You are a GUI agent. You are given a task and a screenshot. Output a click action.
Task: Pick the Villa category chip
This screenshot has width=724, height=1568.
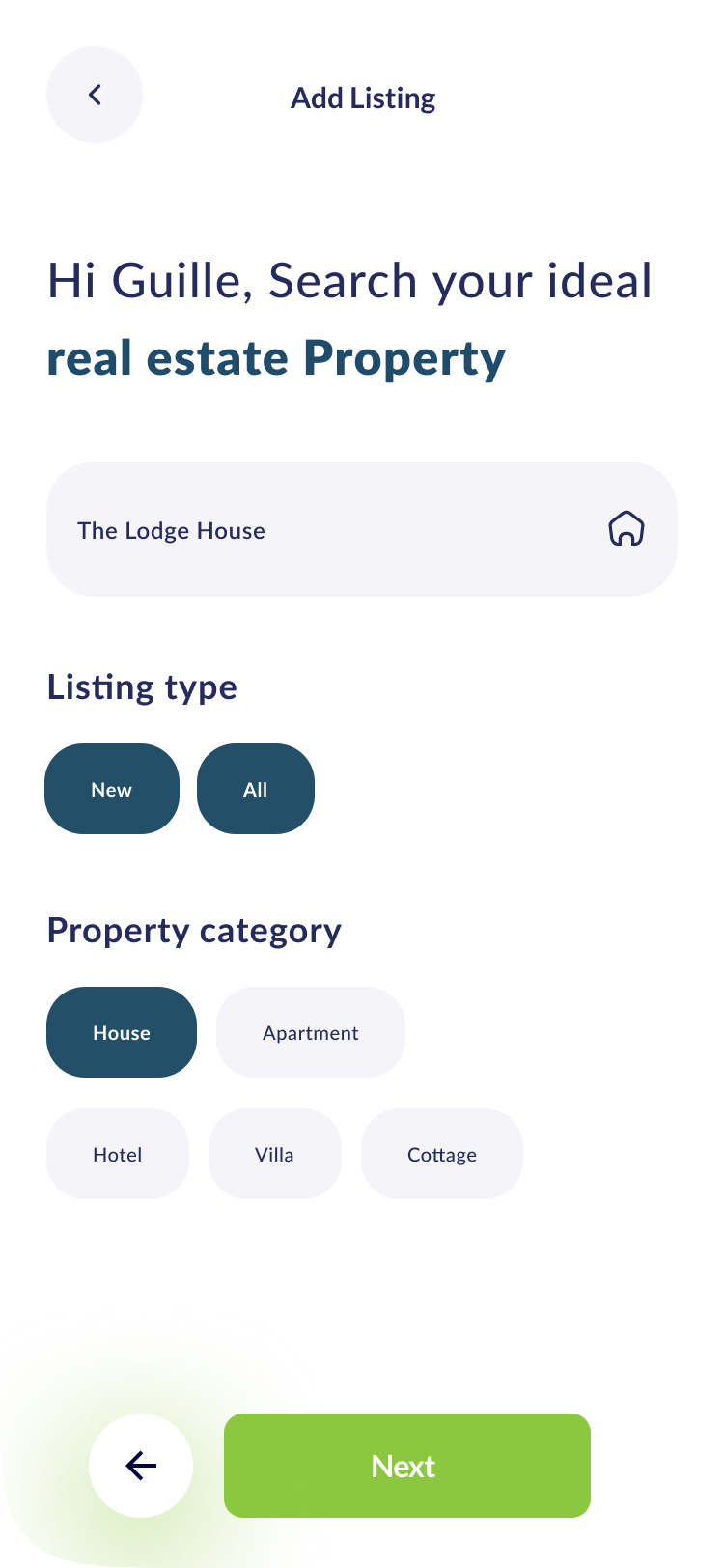pyautogui.click(x=275, y=1154)
